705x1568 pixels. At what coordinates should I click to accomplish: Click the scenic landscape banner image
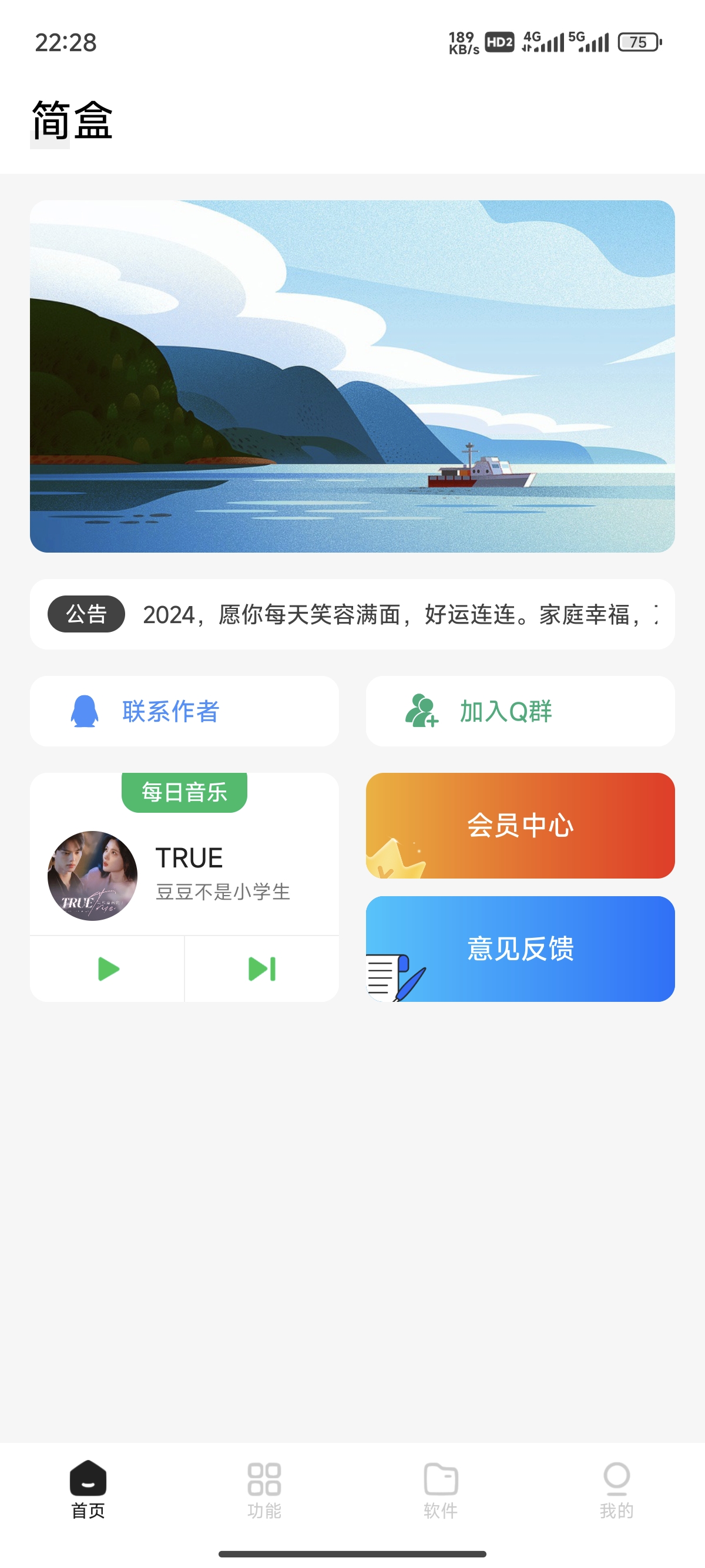click(352, 376)
